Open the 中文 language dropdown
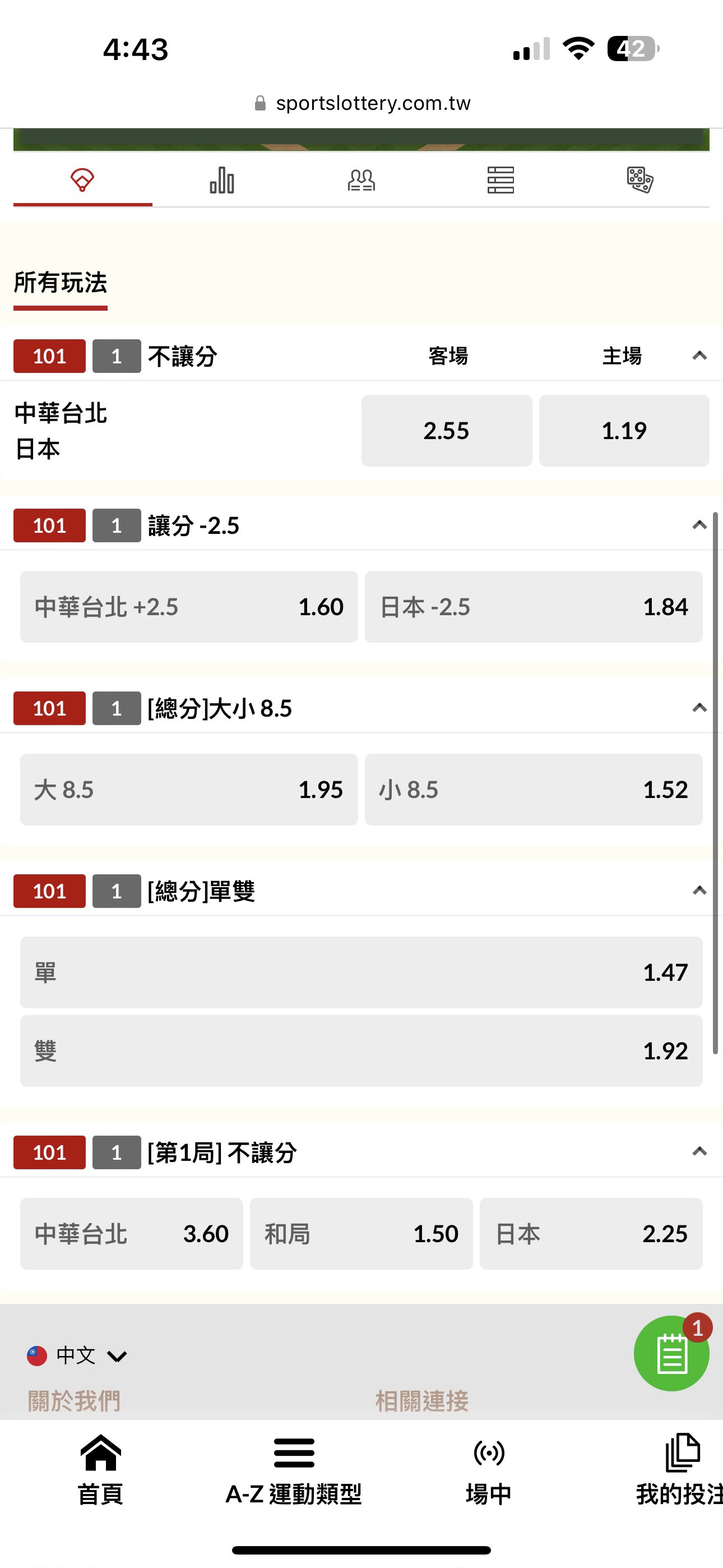The width and height of the screenshot is (723, 1568). click(x=77, y=1355)
